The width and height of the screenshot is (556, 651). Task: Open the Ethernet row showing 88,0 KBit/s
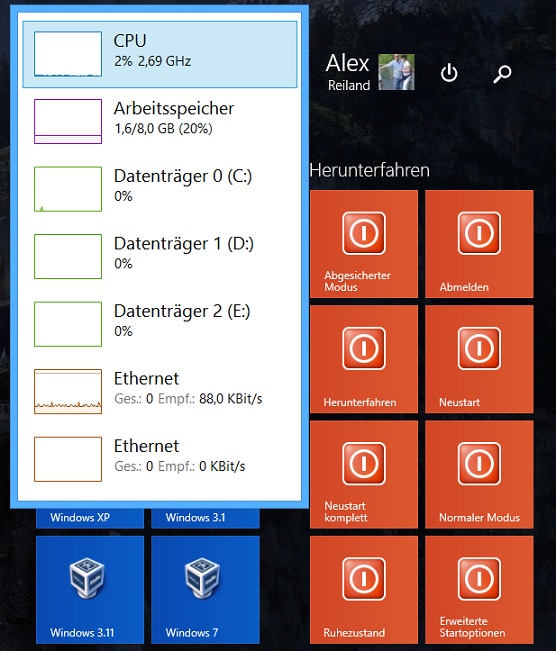tap(160, 392)
